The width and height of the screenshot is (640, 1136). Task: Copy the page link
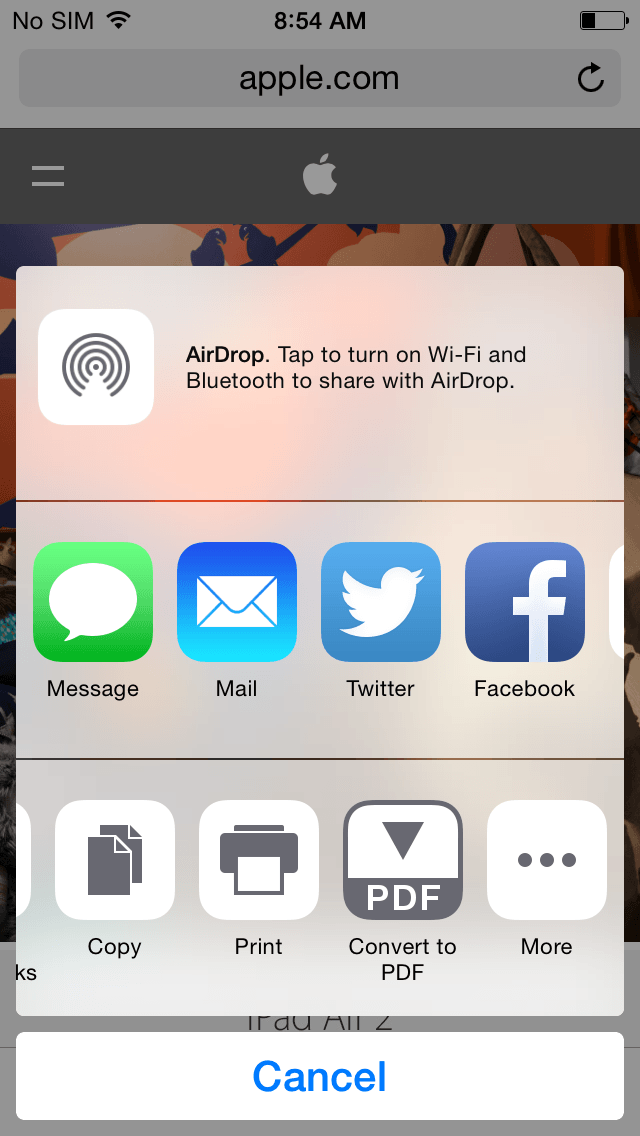coord(115,860)
